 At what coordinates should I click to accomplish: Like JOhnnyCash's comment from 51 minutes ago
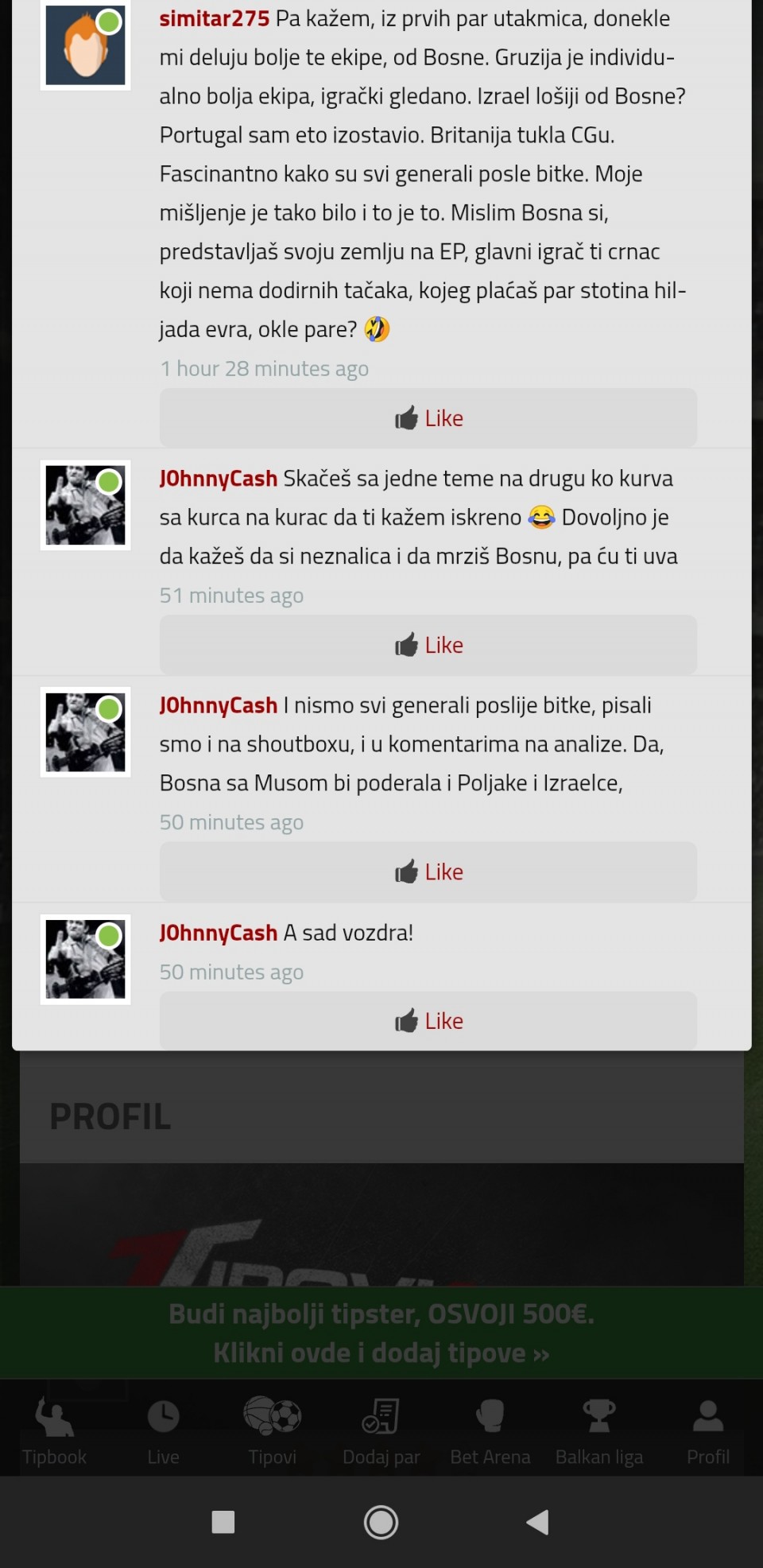(428, 645)
